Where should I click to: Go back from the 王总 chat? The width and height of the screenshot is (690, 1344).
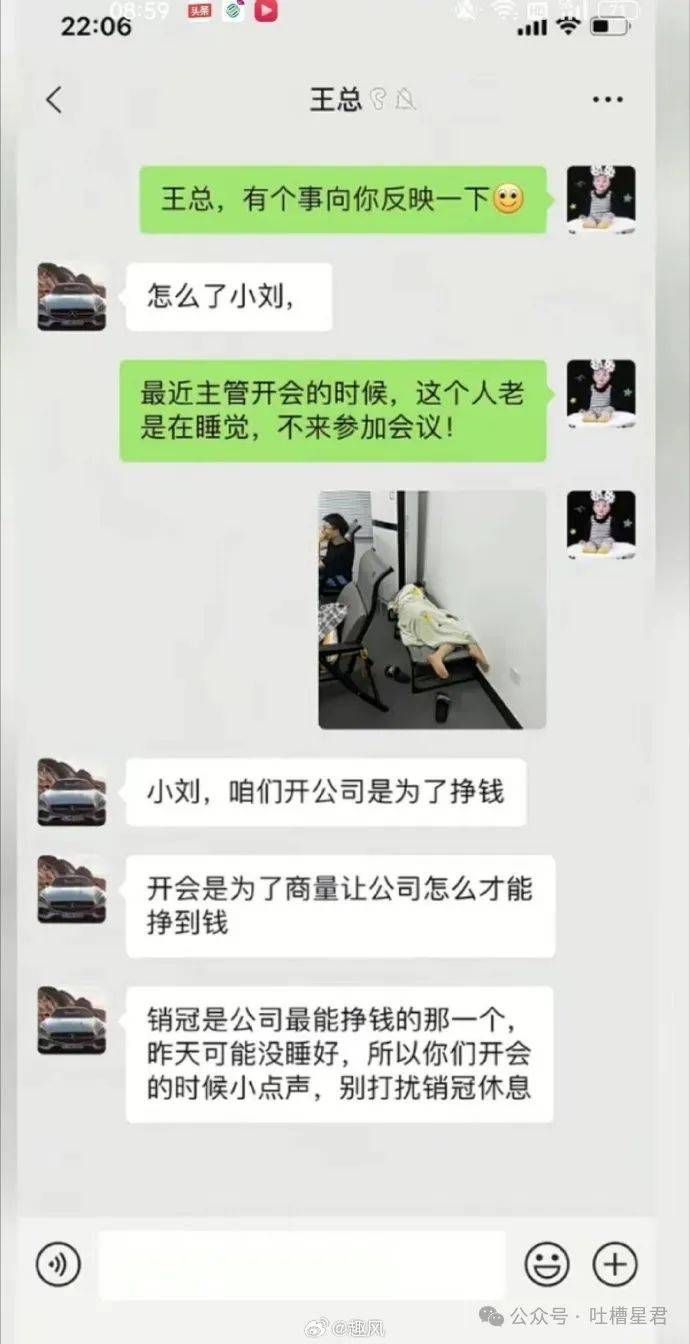click(x=54, y=99)
